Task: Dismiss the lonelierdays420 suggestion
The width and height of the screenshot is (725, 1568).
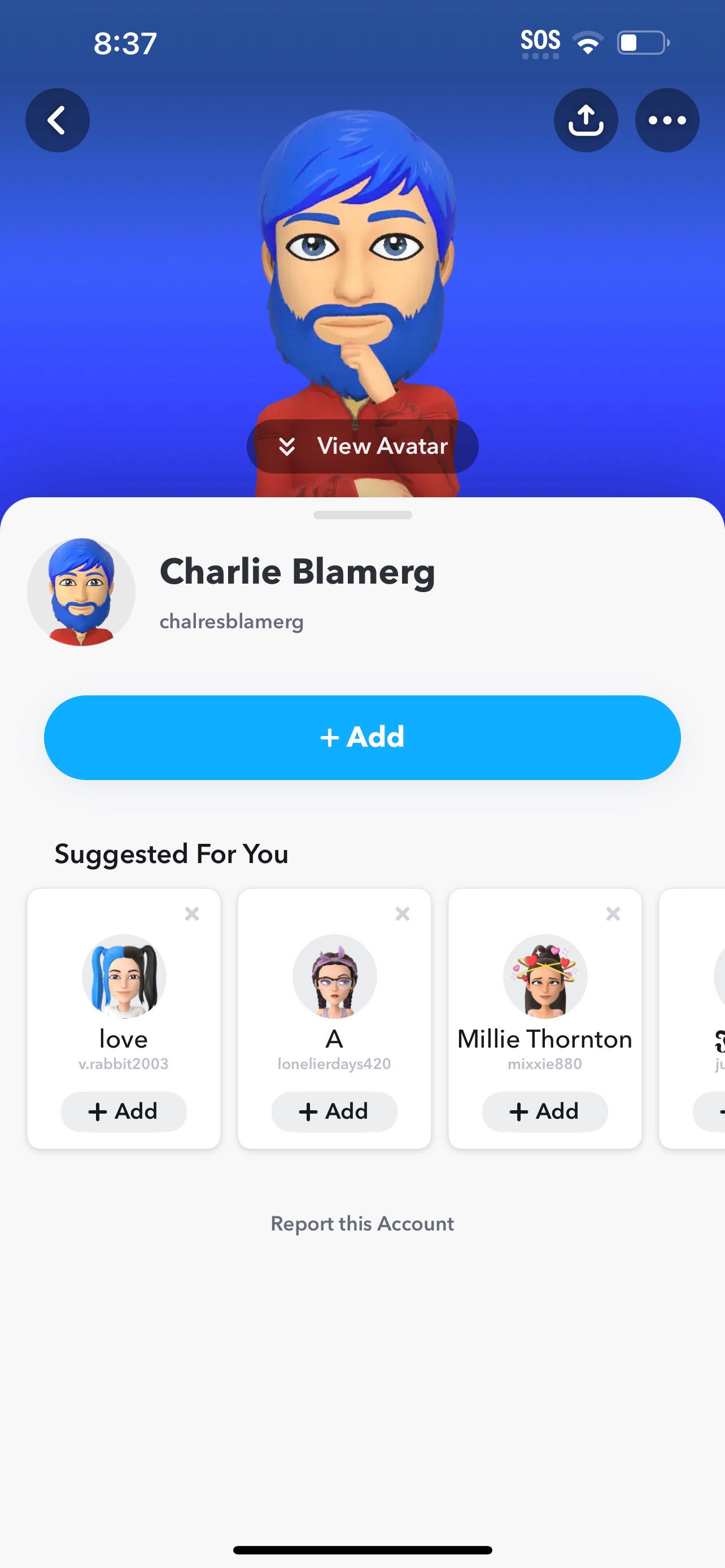Action: 403,913
